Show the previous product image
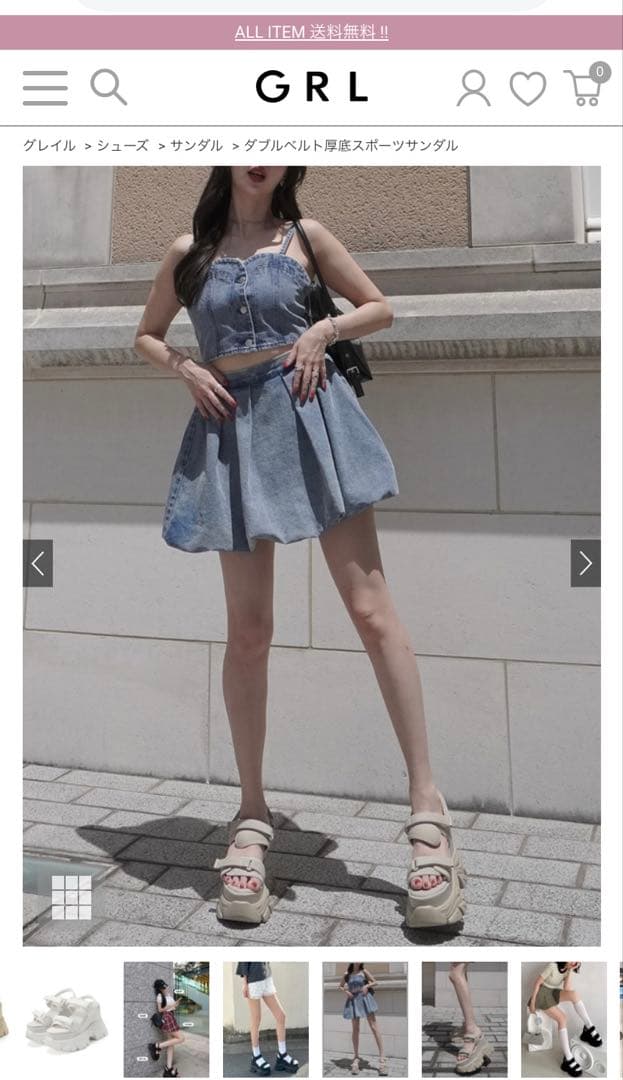623x1080 pixels. point(38,563)
